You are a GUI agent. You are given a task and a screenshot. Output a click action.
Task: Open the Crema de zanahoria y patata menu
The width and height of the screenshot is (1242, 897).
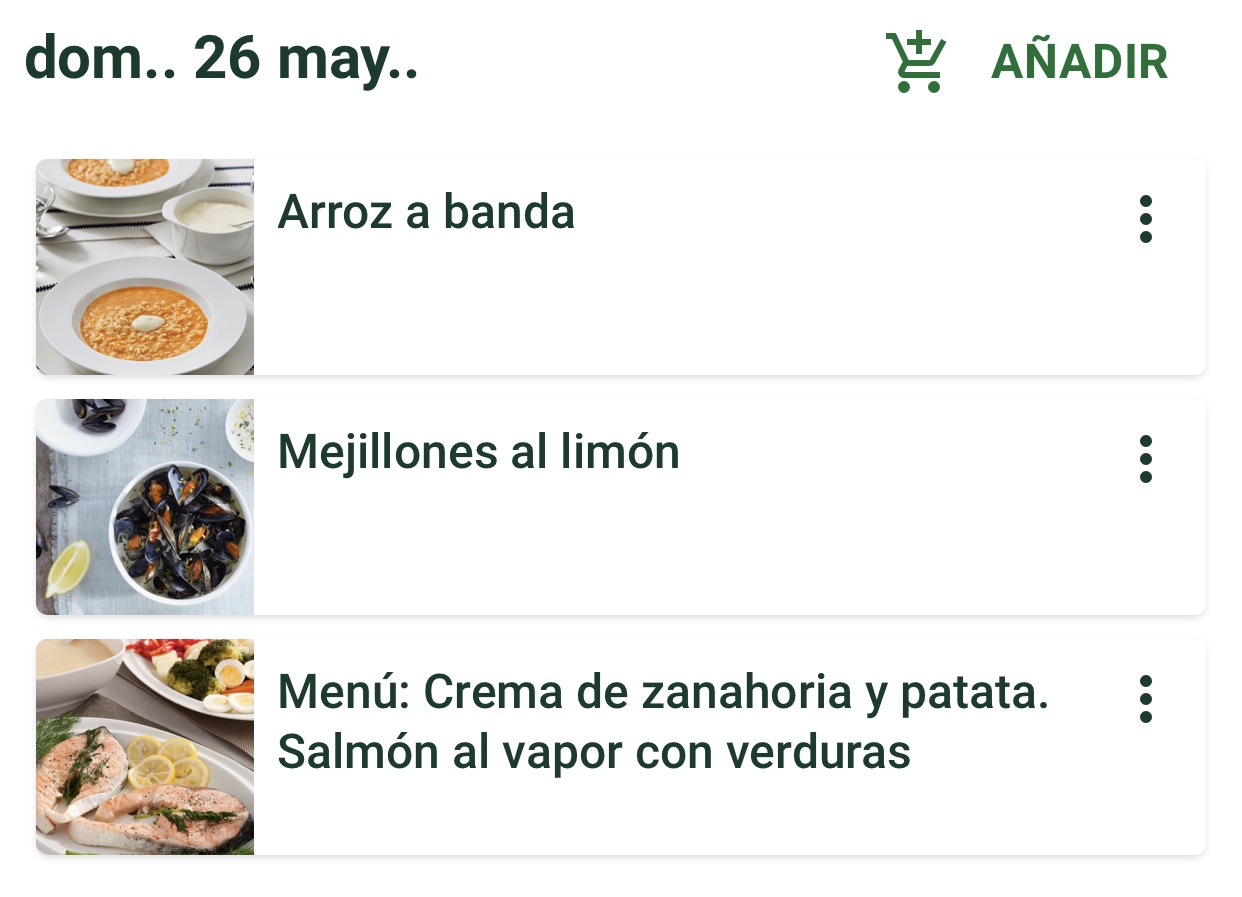[x=662, y=722]
